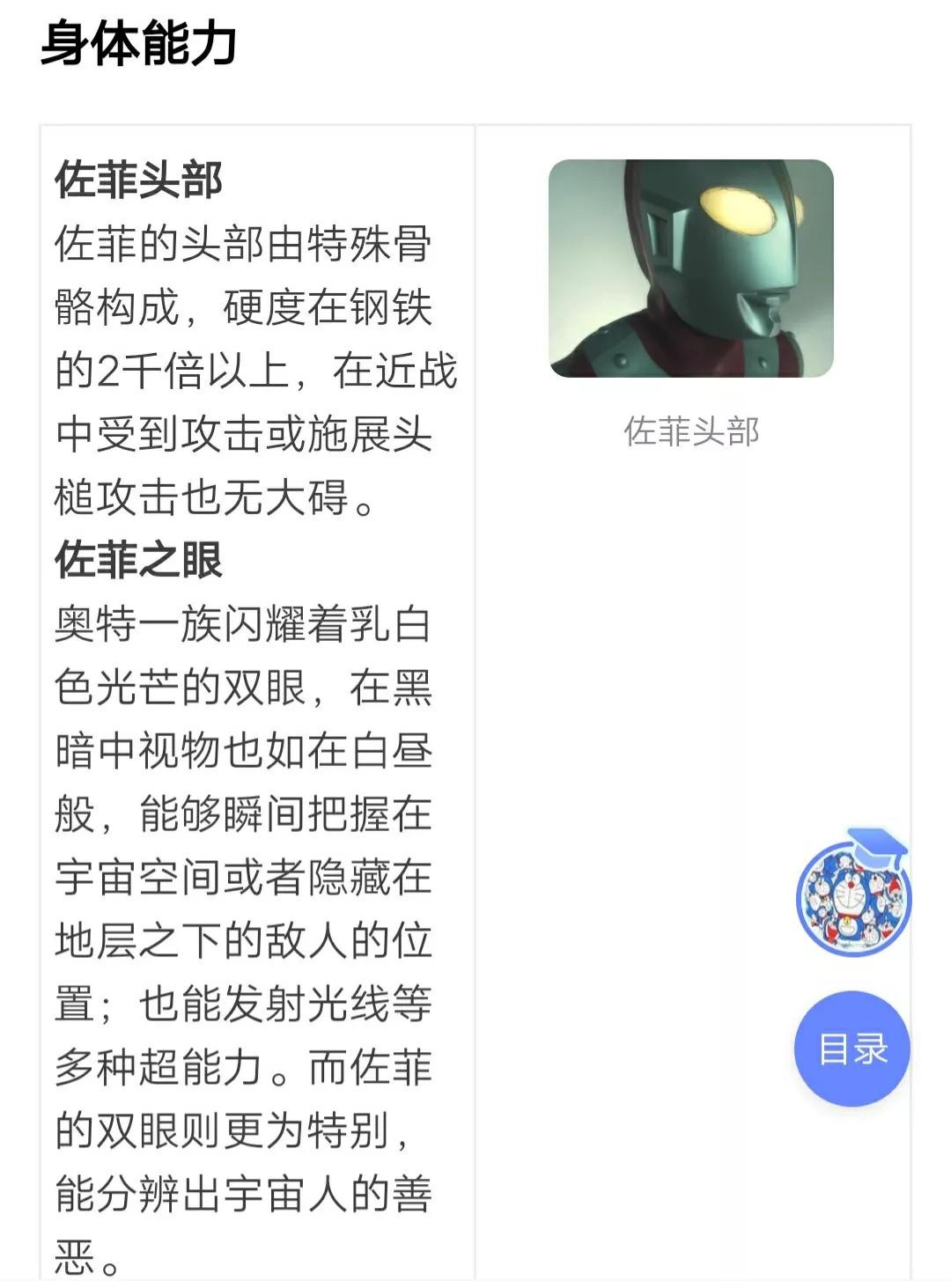The width and height of the screenshot is (951, 1288).
Task: Tap the Doraemon floating avatar button
Action: click(x=852, y=897)
